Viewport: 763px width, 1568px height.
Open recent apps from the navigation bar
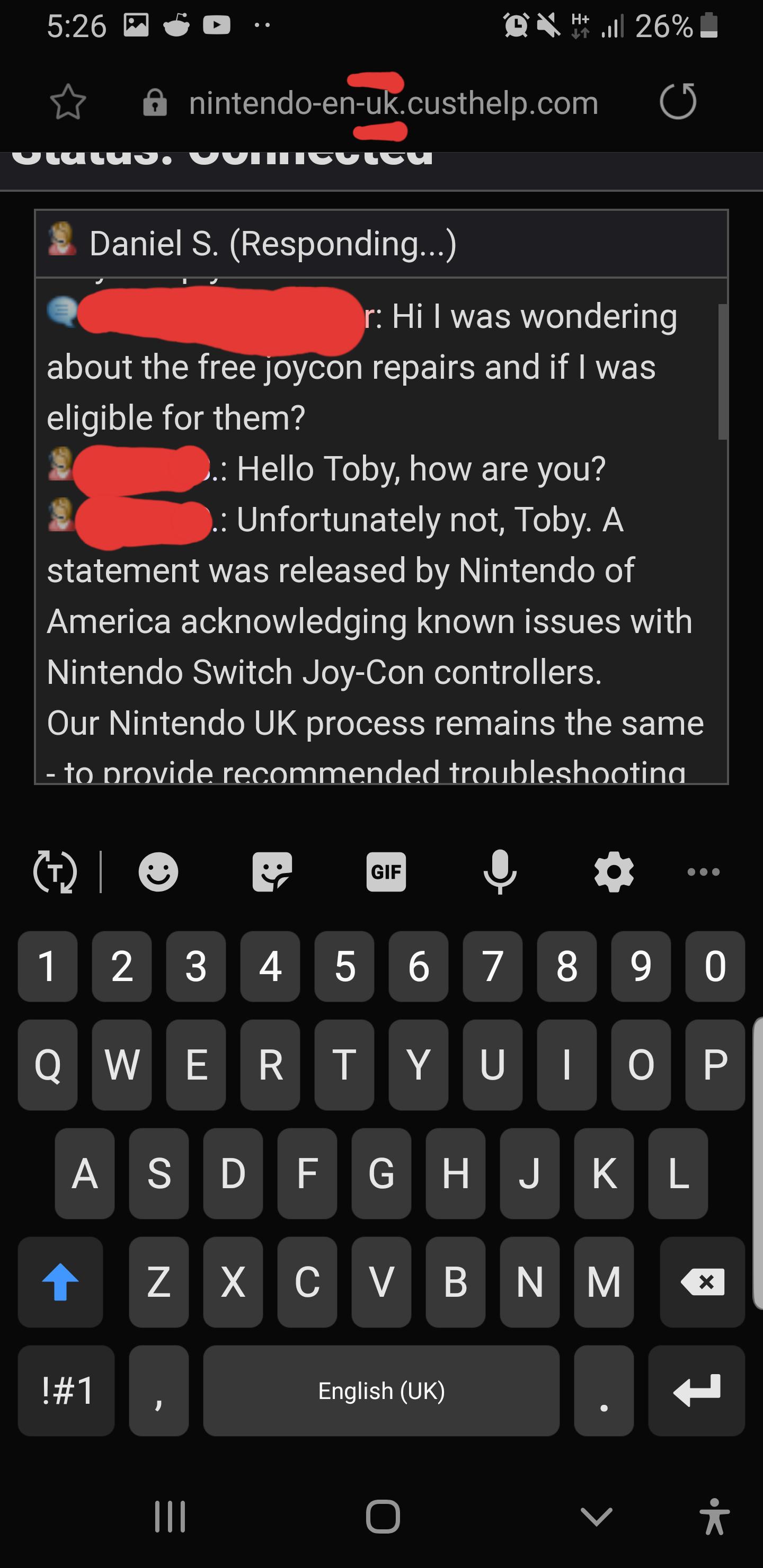click(170, 1516)
